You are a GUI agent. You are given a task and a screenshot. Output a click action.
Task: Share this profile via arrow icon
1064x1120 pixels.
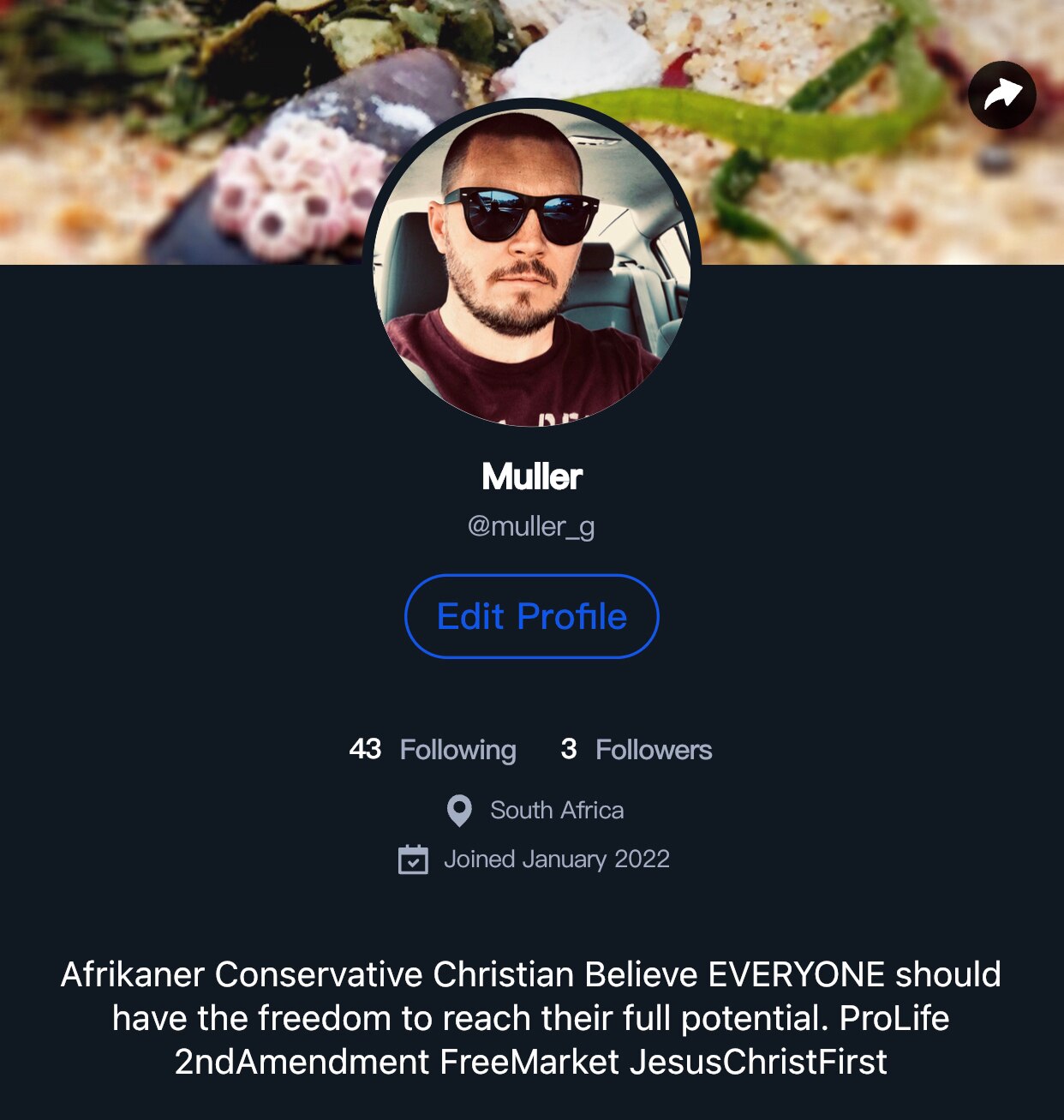coord(1001,95)
